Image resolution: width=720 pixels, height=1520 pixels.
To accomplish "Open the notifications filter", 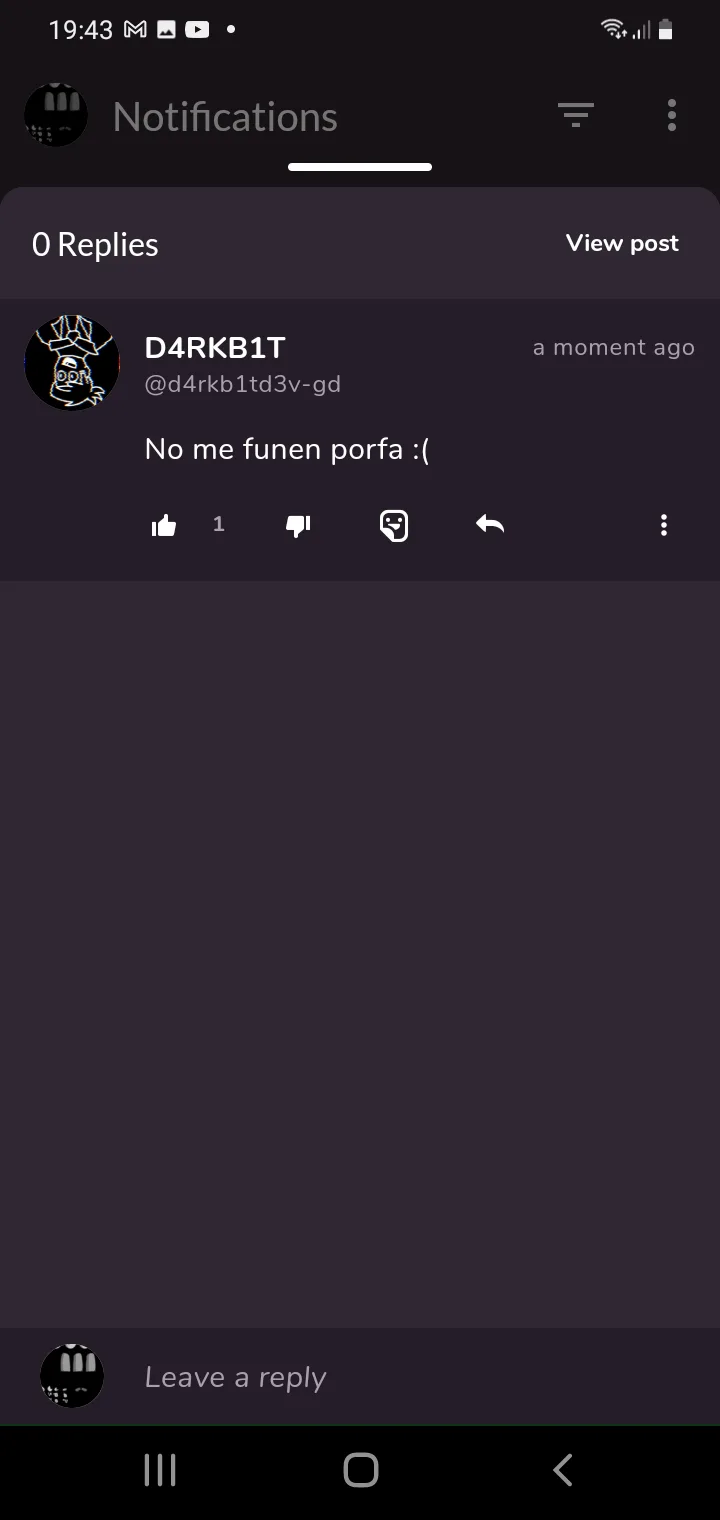I will point(576,116).
